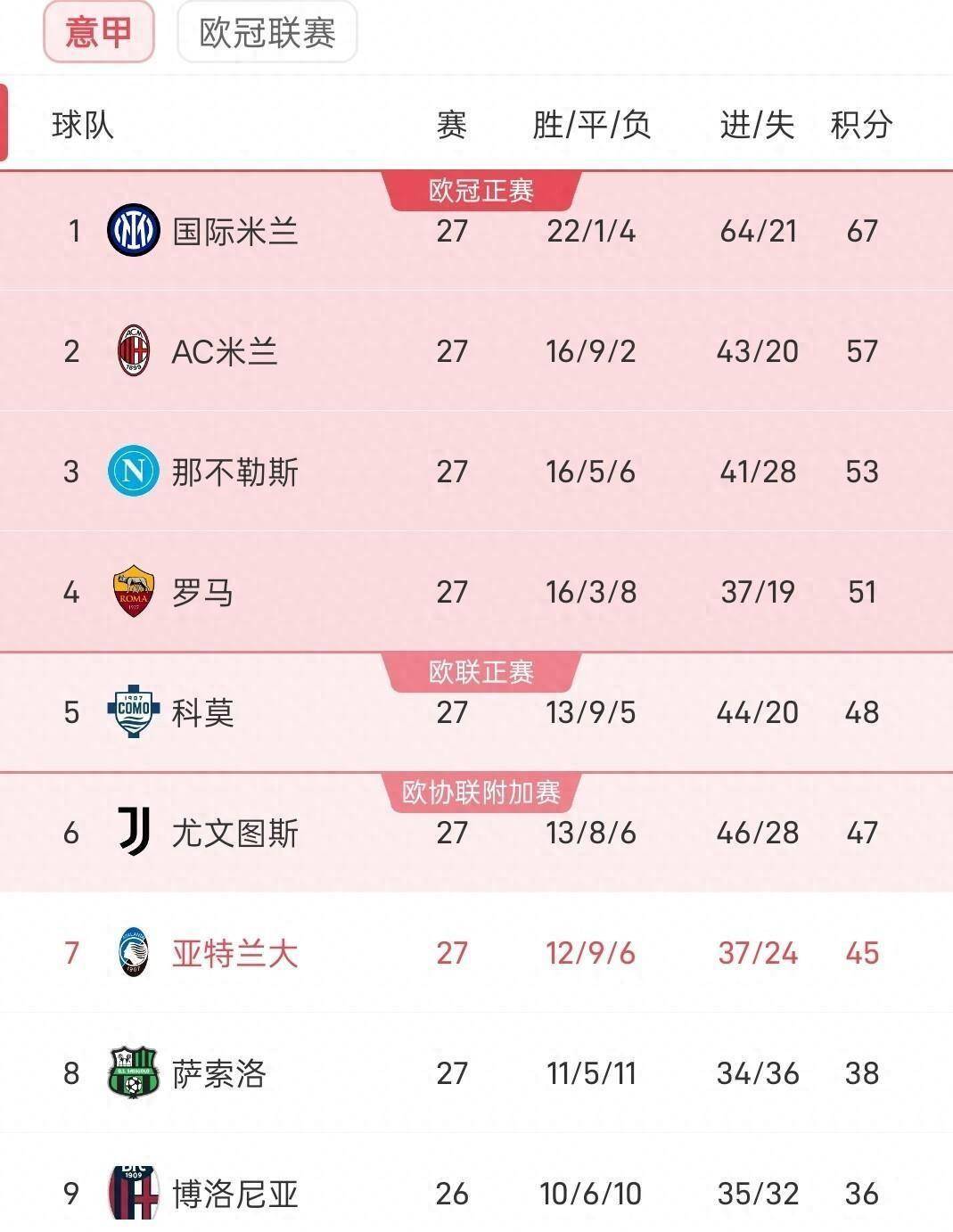
Task: View the 那不勒斯 team details
Action: pos(234,472)
